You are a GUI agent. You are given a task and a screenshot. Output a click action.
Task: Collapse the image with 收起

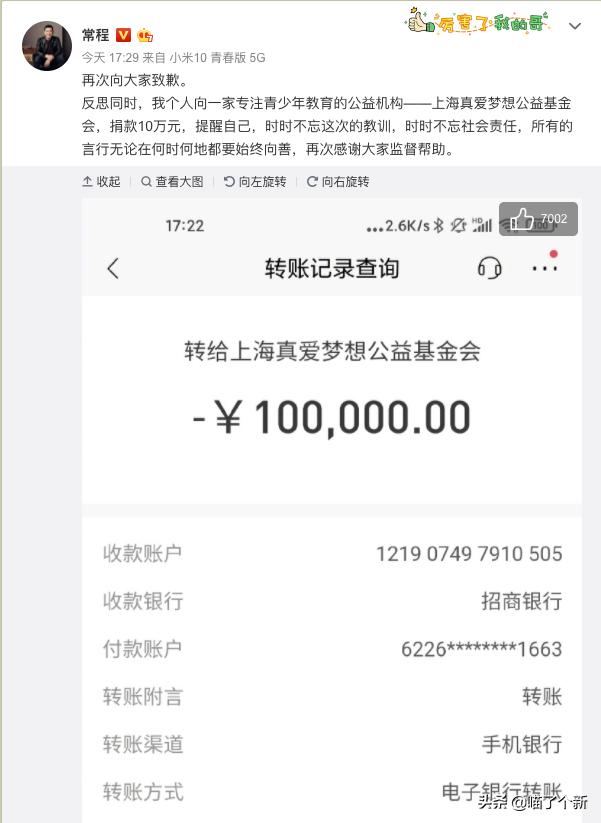pyautogui.click(x=101, y=182)
